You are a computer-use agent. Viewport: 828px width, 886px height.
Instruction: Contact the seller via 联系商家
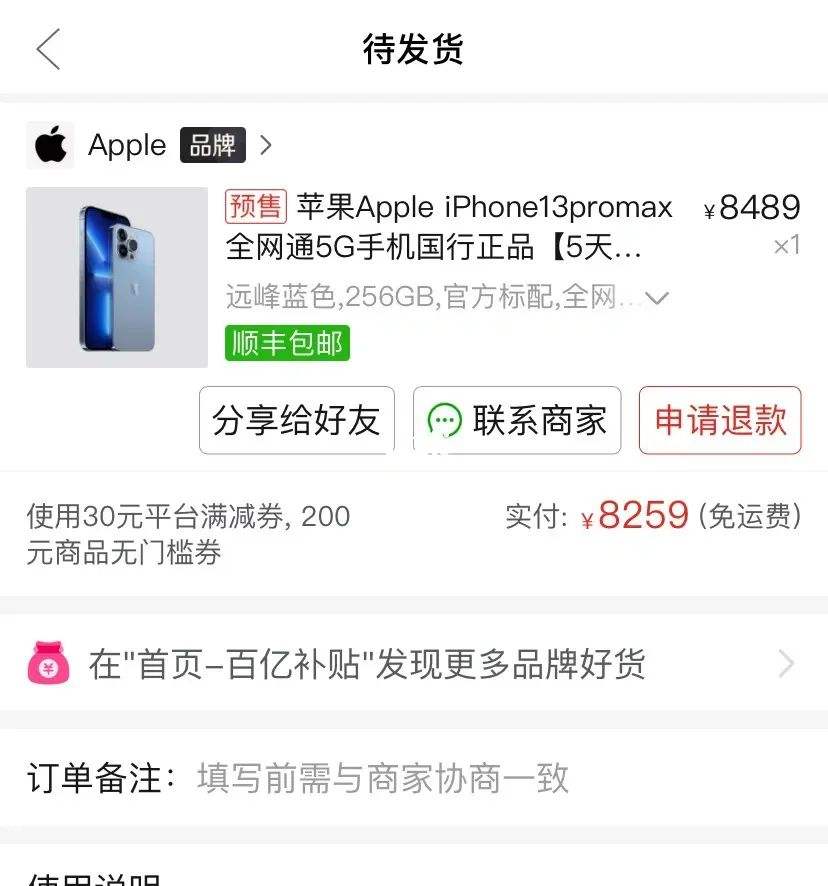[x=517, y=420]
